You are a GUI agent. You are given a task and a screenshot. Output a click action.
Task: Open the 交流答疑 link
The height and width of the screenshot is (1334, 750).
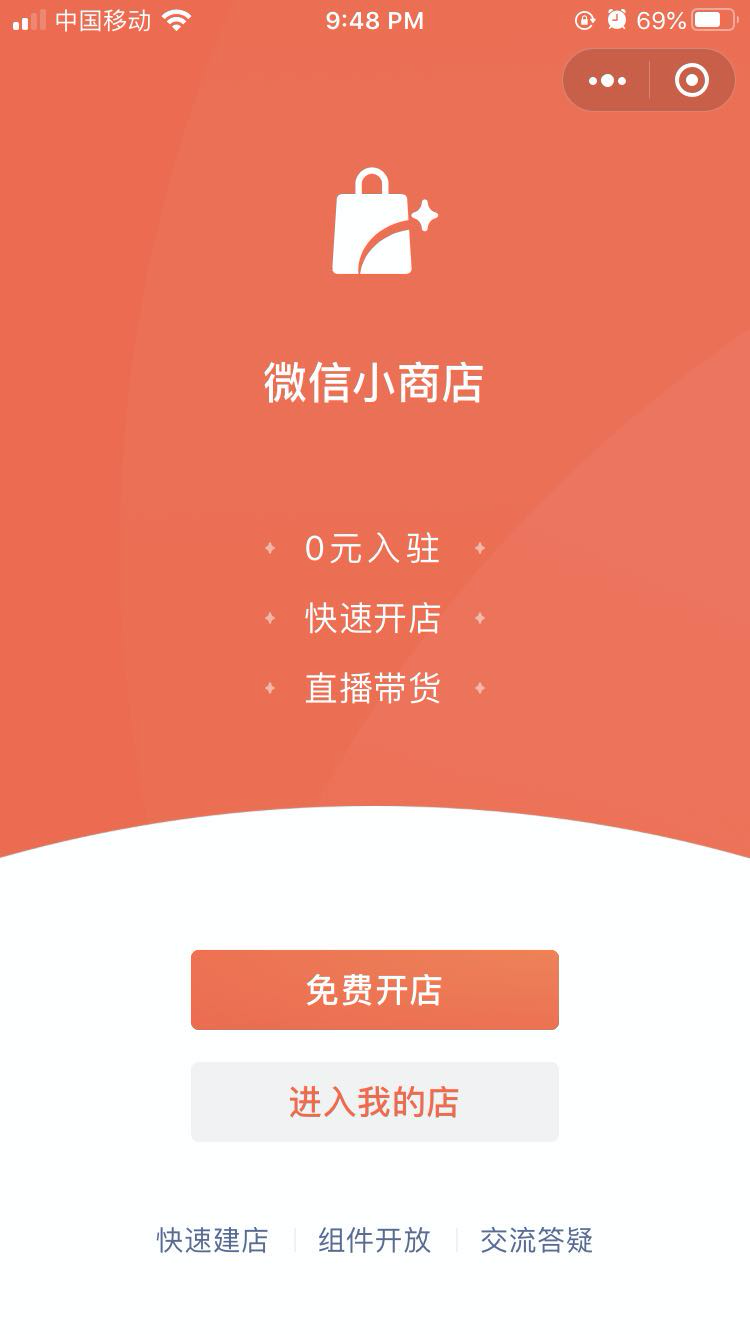(537, 1240)
